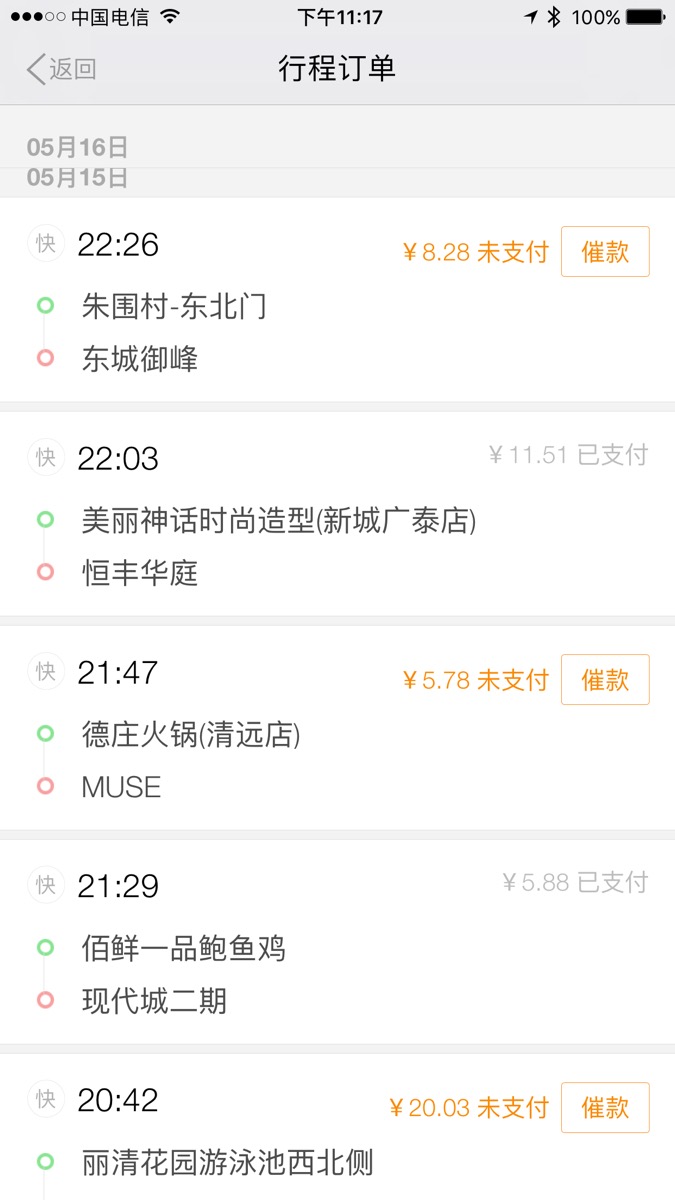Tap 催款 for the 20:42 trip
This screenshot has width=675, height=1200.
coord(605,1108)
